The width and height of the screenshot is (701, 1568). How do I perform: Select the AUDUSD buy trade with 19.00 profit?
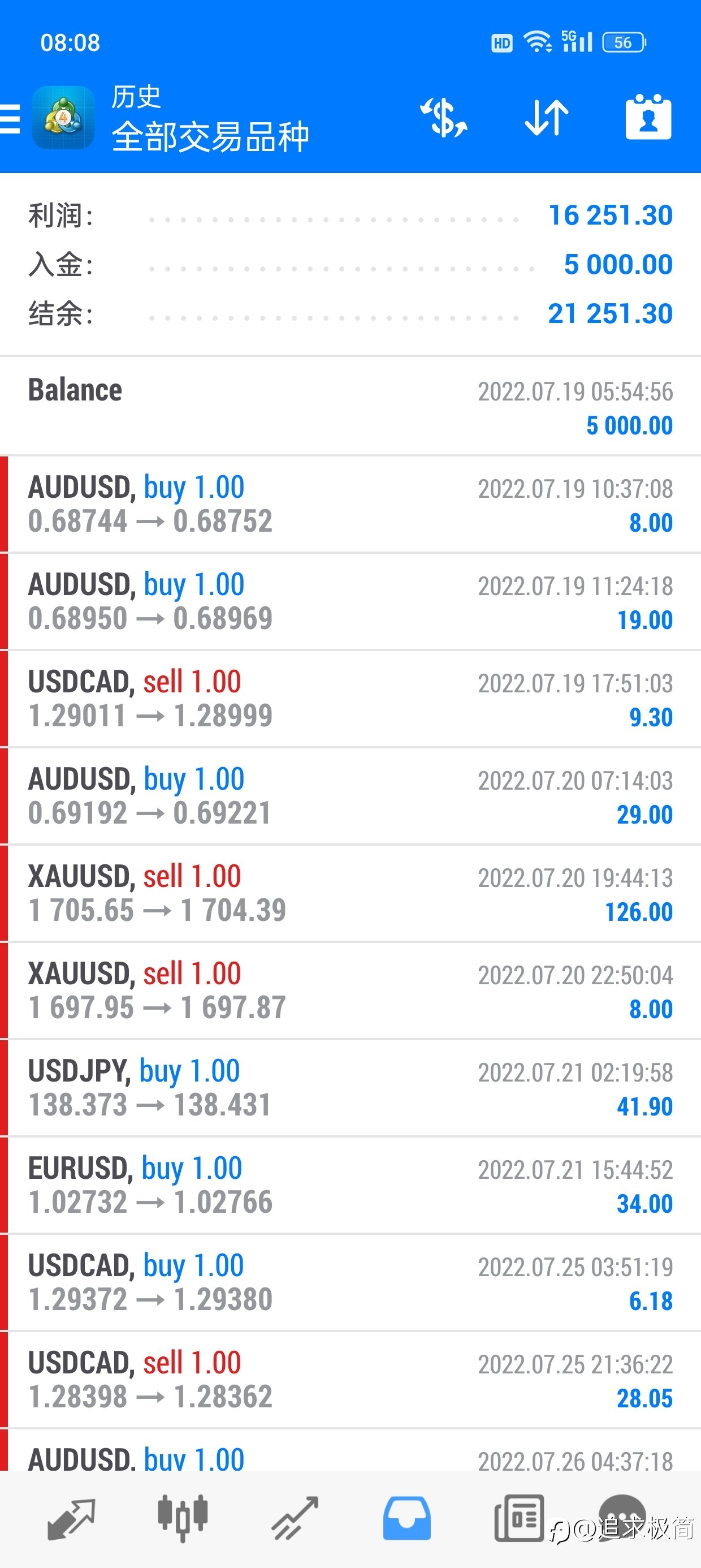coord(350,602)
